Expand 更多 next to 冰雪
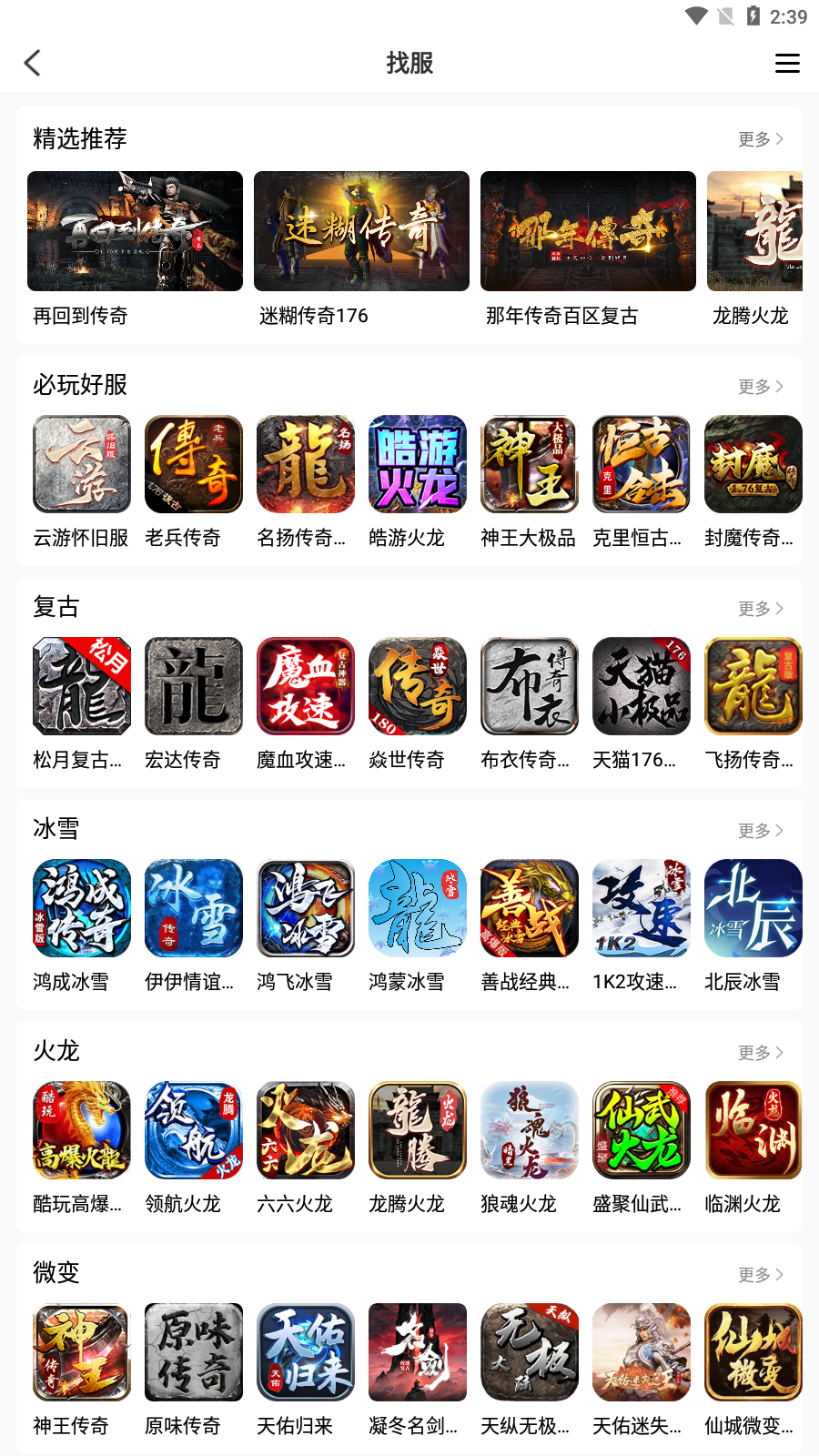Viewport: 819px width, 1456px height. [x=760, y=830]
